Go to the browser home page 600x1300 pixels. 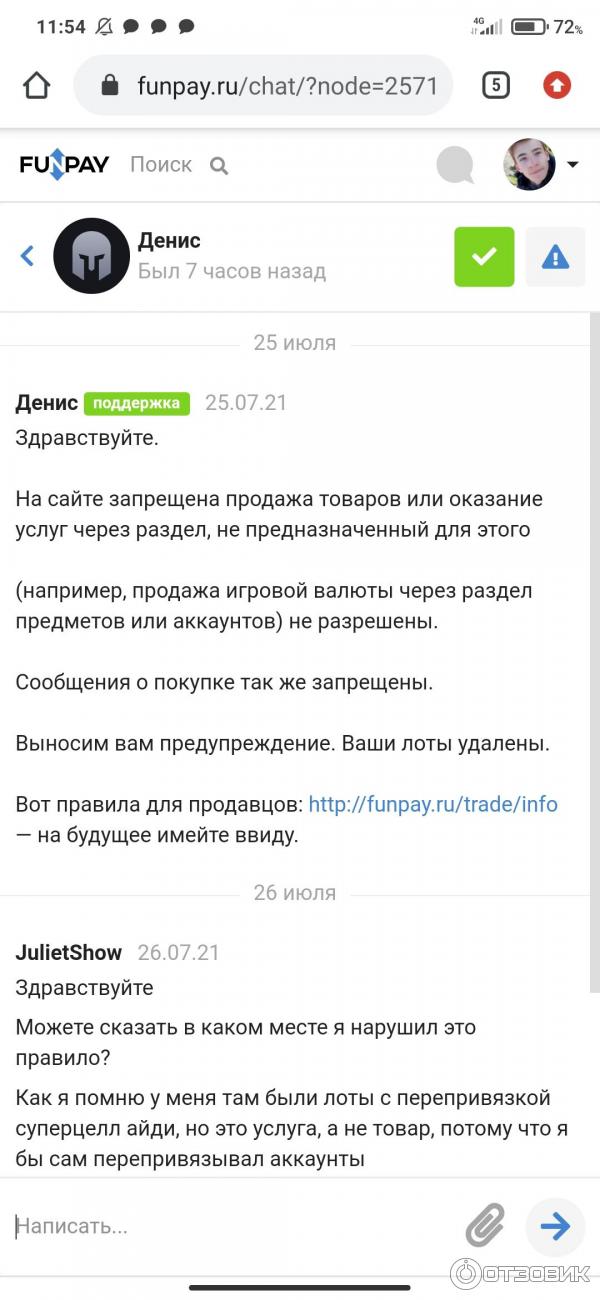37,86
